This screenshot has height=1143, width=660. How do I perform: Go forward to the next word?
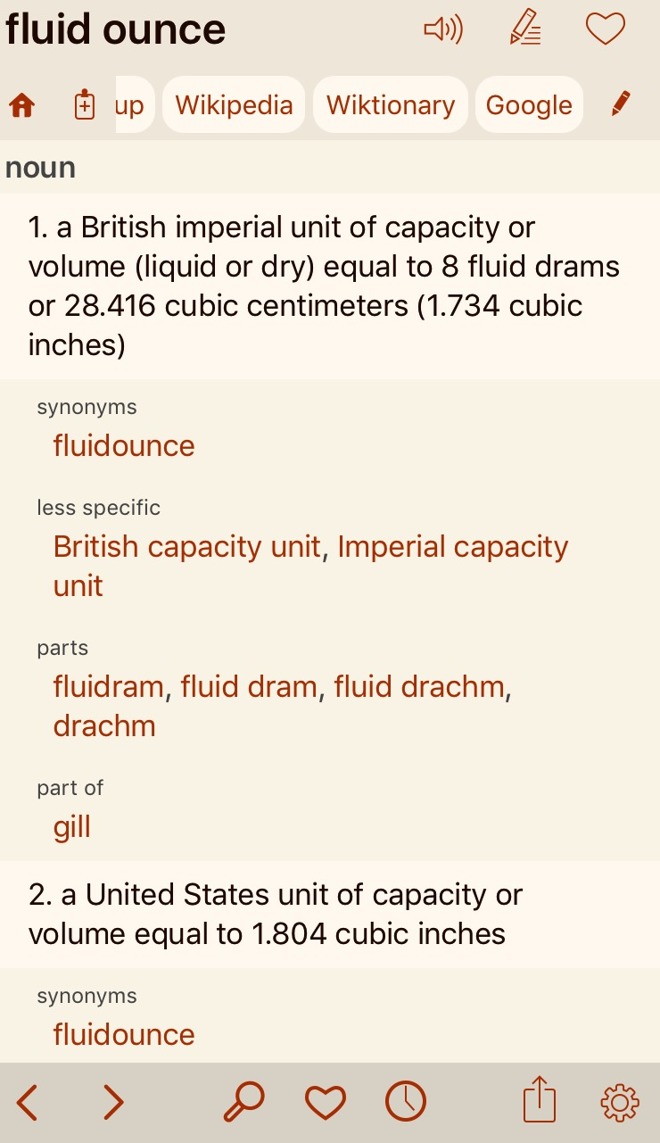[114, 1102]
